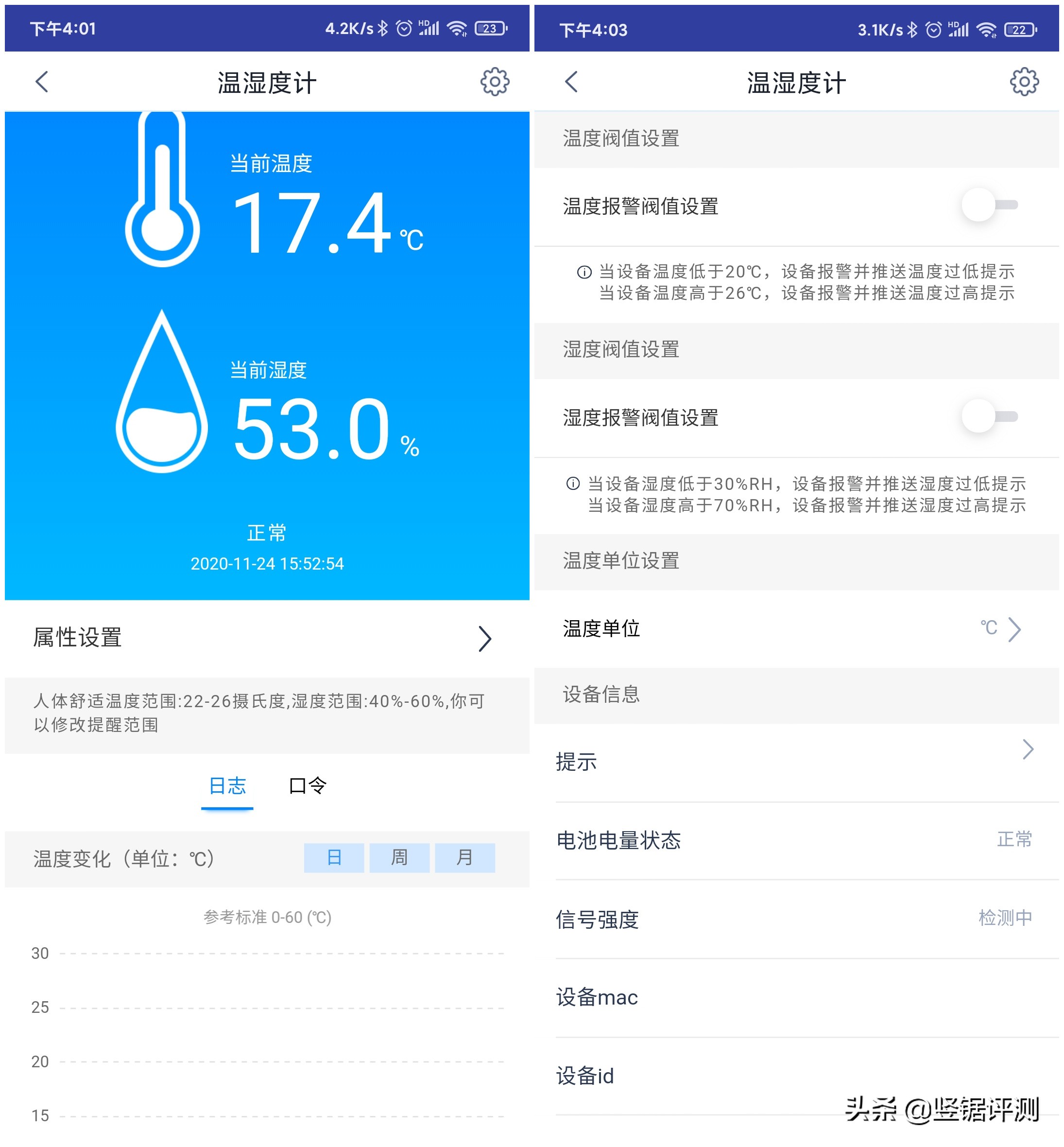
Task: Tap the back arrow on the left screen
Action: [x=41, y=82]
